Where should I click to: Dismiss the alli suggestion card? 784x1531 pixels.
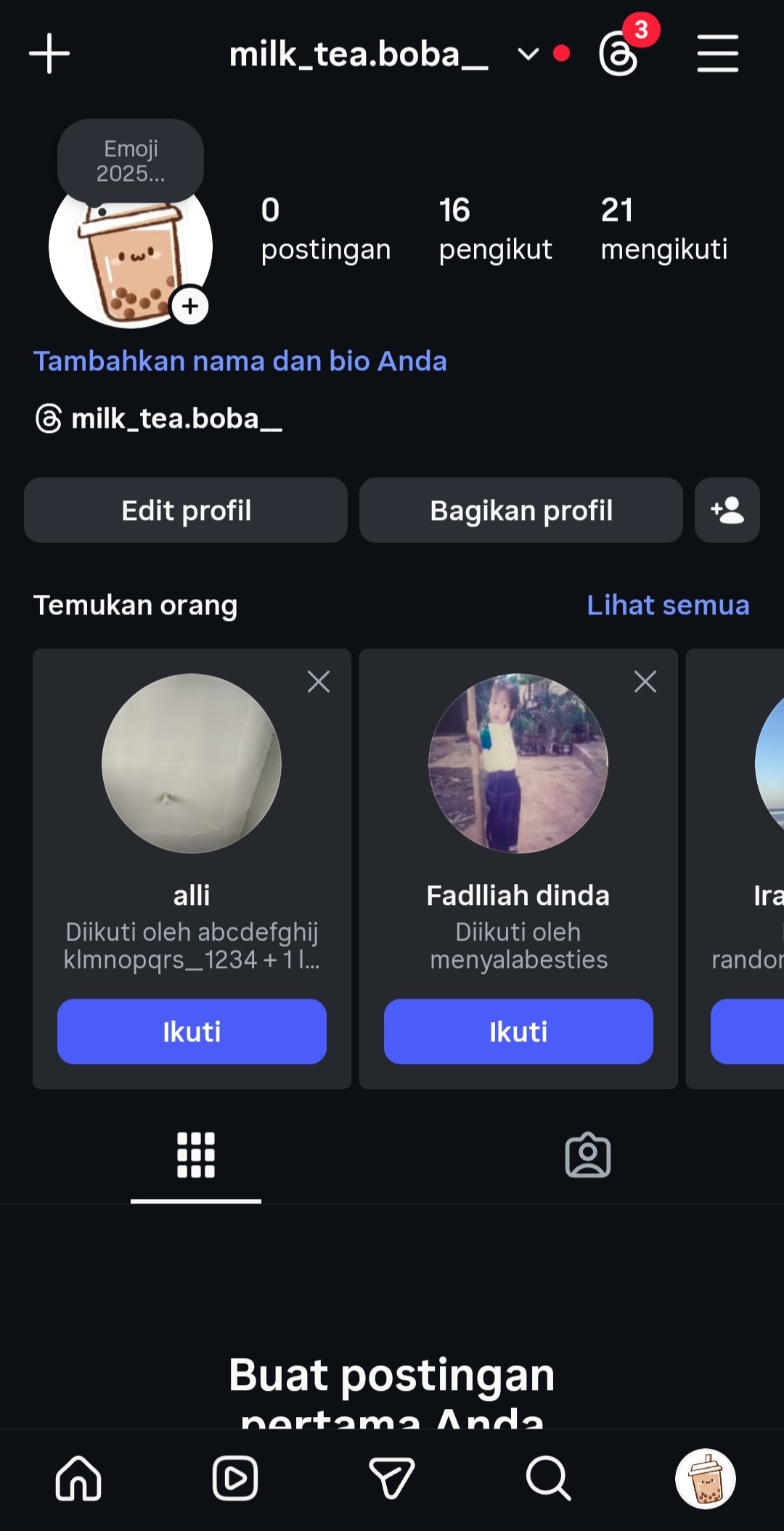click(x=319, y=681)
